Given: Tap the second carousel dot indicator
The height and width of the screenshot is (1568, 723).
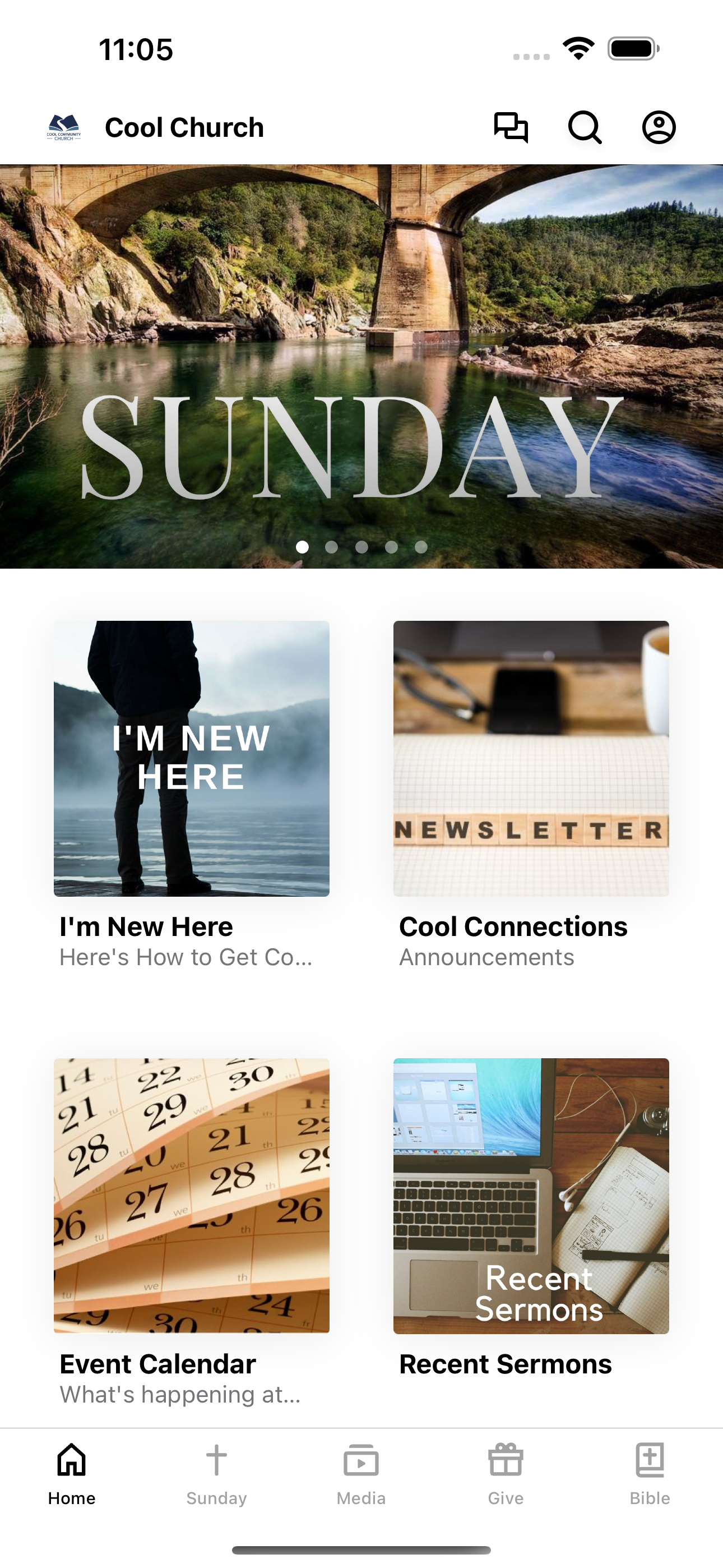Looking at the screenshot, I should 331,547.
